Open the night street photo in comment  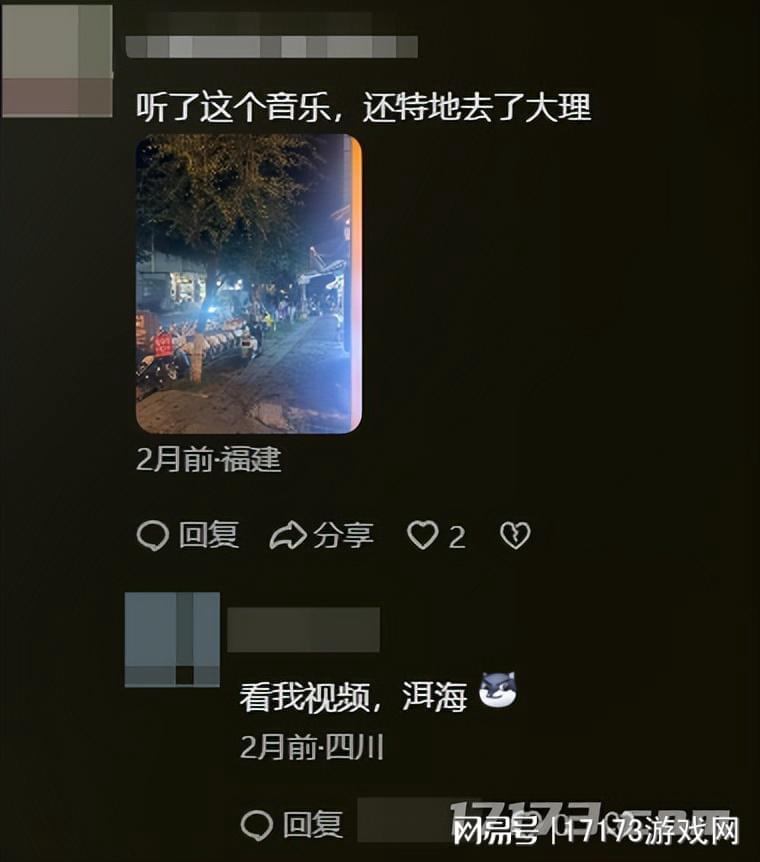(x=248, y=284)
